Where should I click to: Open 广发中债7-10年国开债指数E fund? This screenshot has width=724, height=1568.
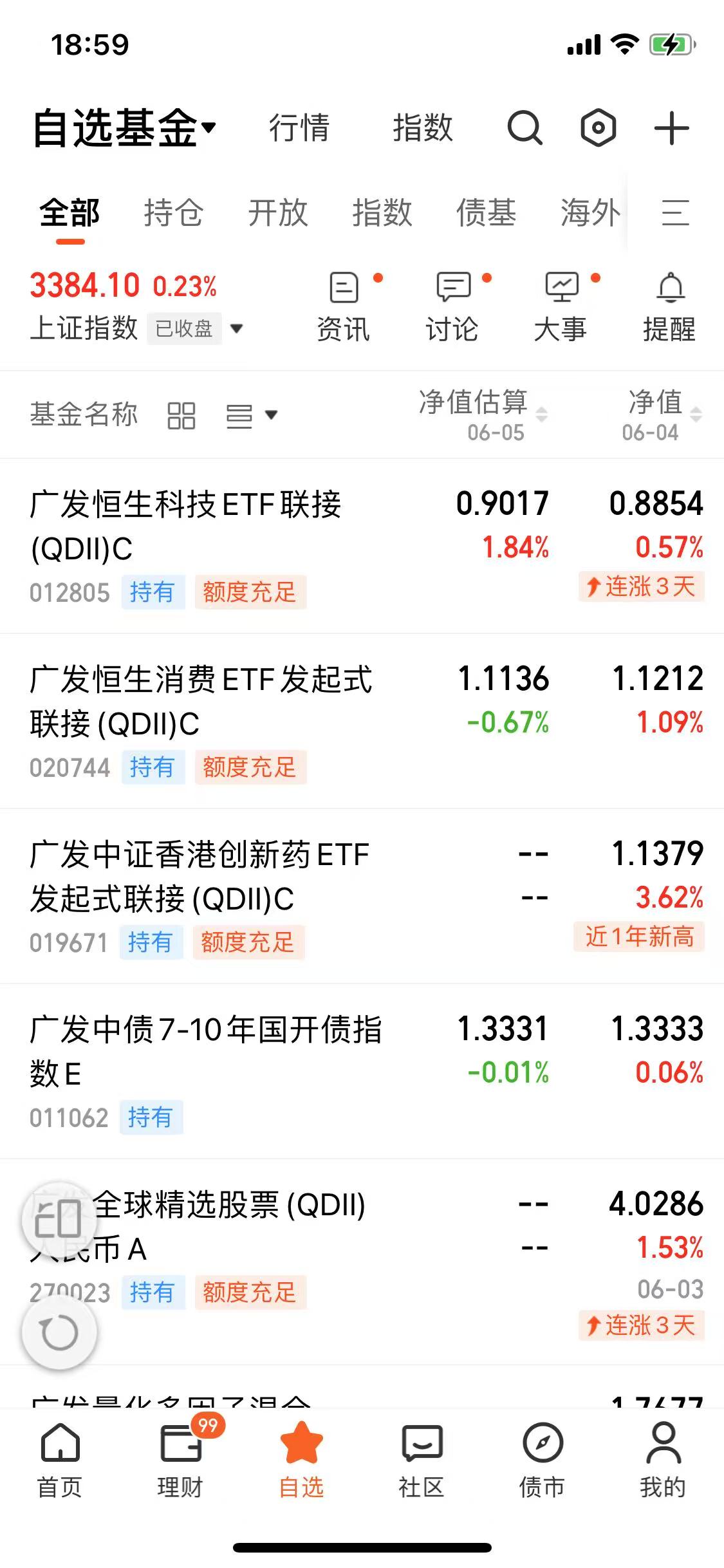click(x=362, y=1071)
